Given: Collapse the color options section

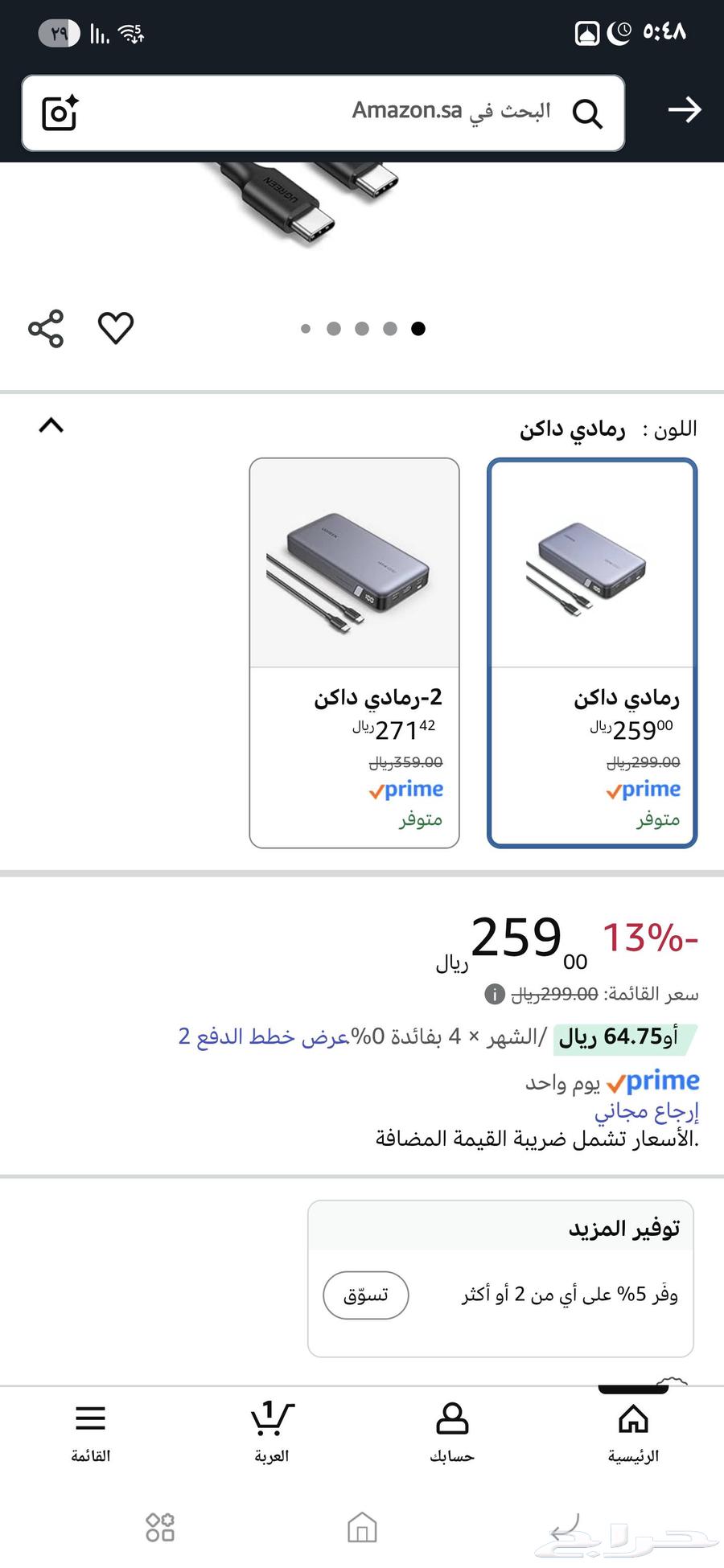Looking at the screenshot, I should (x=51, y=425).
